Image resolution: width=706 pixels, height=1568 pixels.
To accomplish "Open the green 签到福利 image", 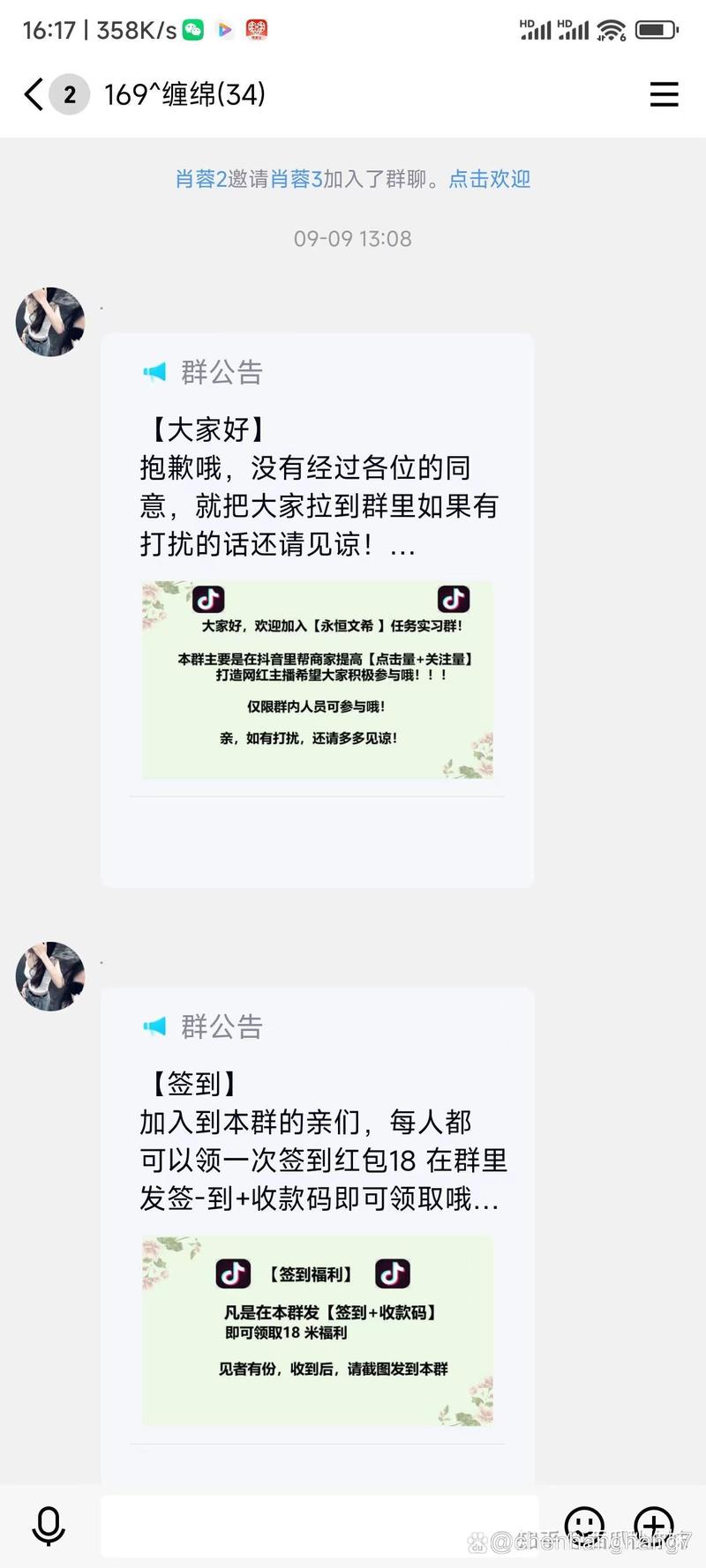I will coord(318,1327).
